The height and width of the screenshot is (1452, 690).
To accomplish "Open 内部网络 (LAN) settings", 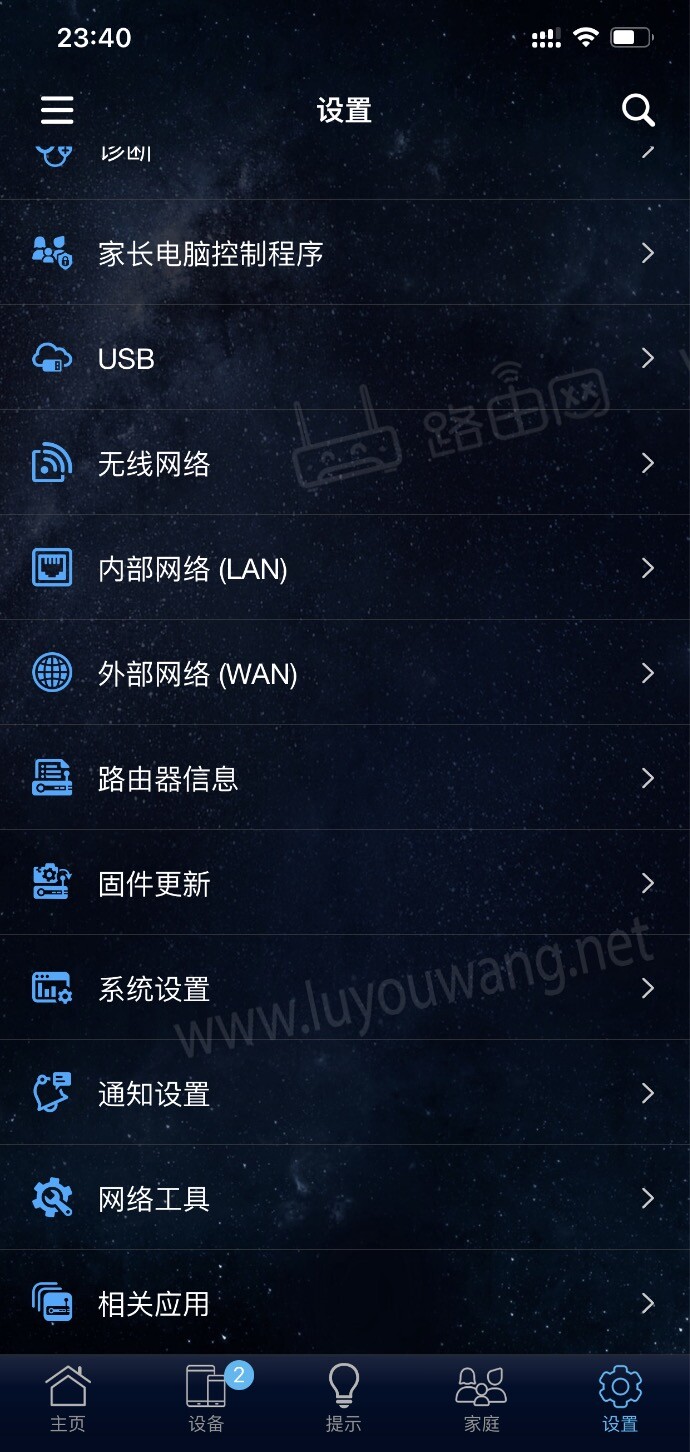I will click(x=344, y=568).
